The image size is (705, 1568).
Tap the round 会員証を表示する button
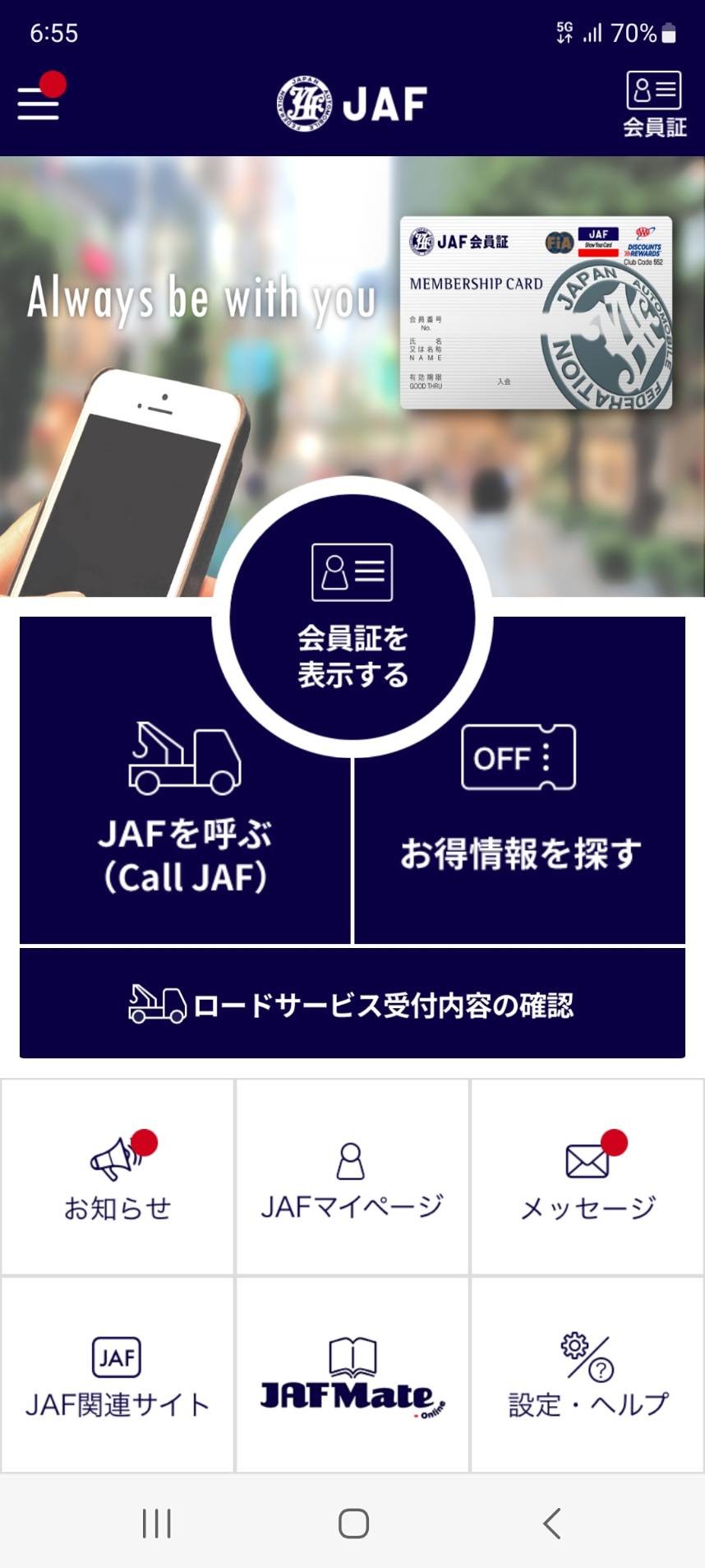352,618
